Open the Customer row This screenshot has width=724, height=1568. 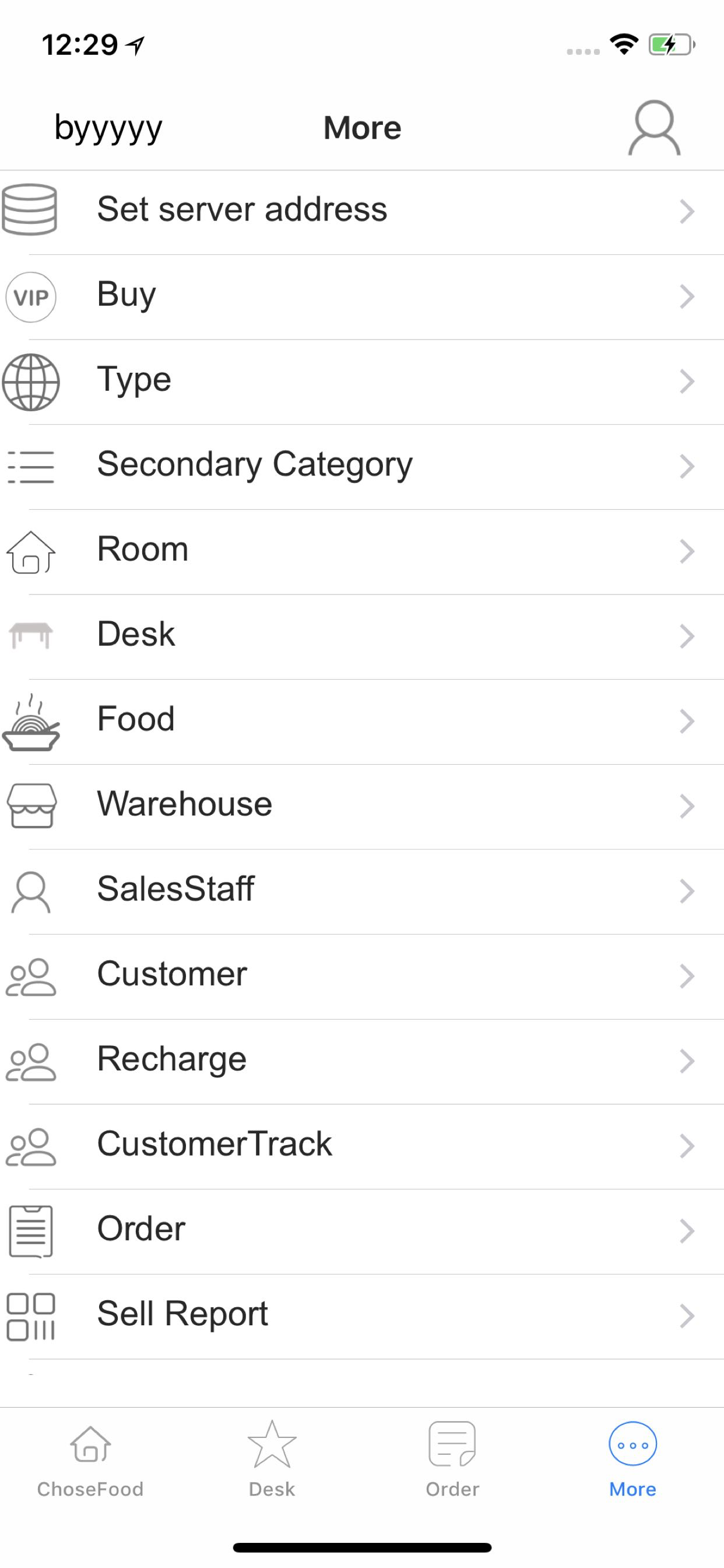pyautogui.click(x=362, y=977)
